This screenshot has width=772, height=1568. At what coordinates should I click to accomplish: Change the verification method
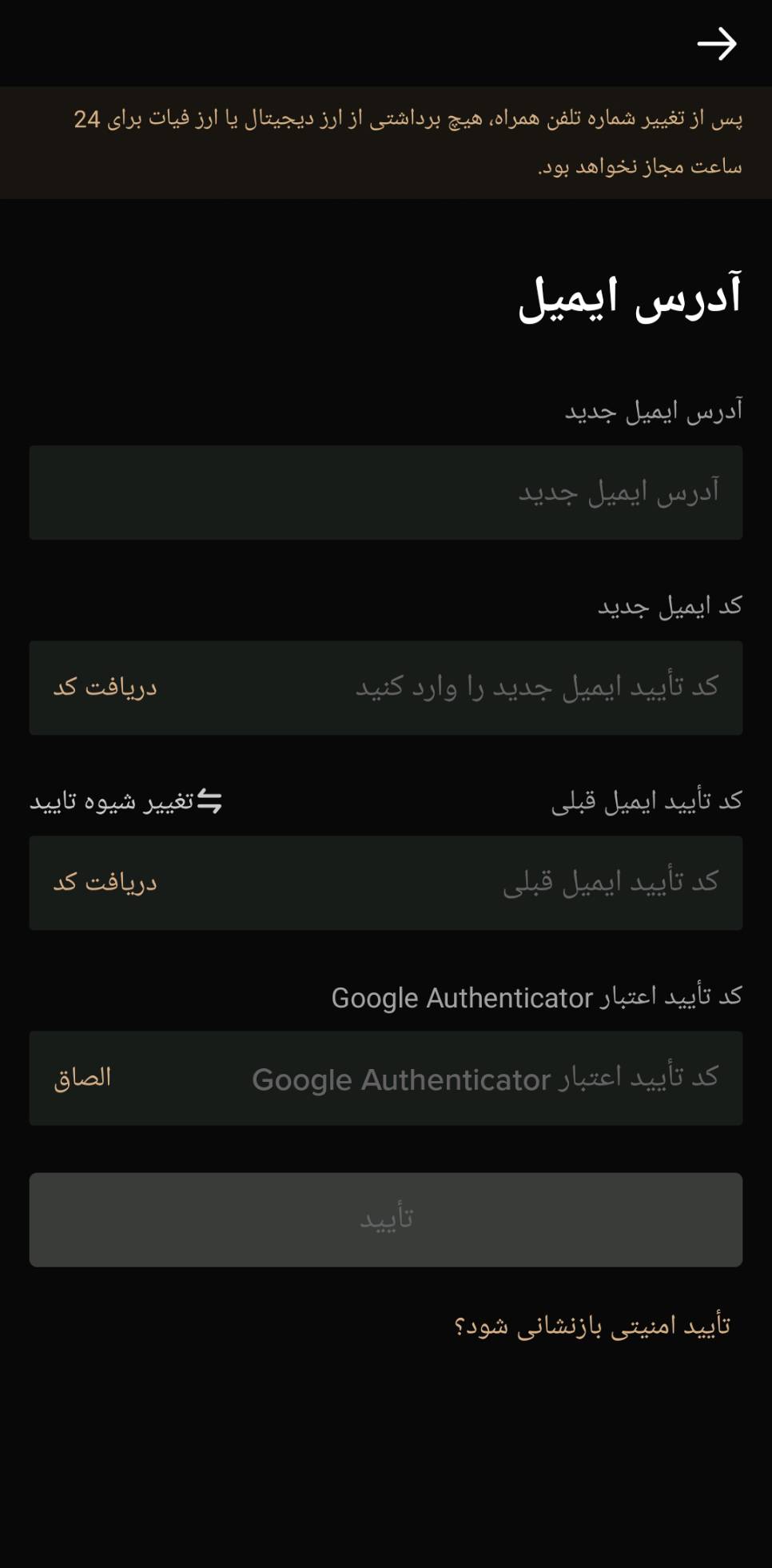(x=126, y=801)
